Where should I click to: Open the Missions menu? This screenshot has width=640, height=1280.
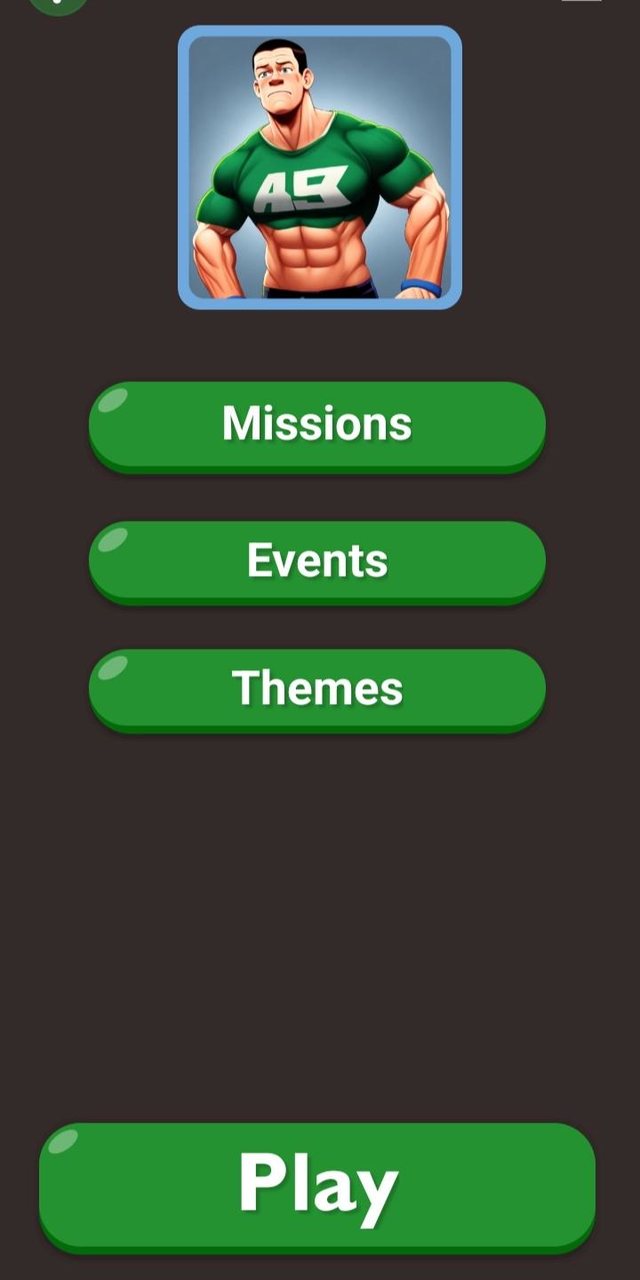(x=317, y=424)
